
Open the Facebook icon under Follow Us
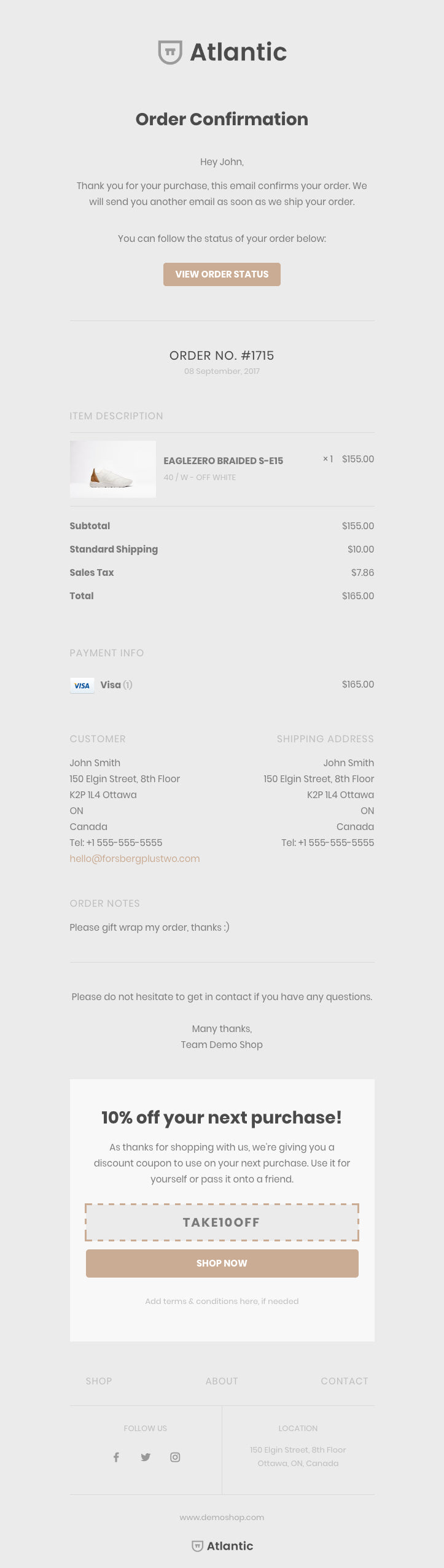(x=116, y=1457)
